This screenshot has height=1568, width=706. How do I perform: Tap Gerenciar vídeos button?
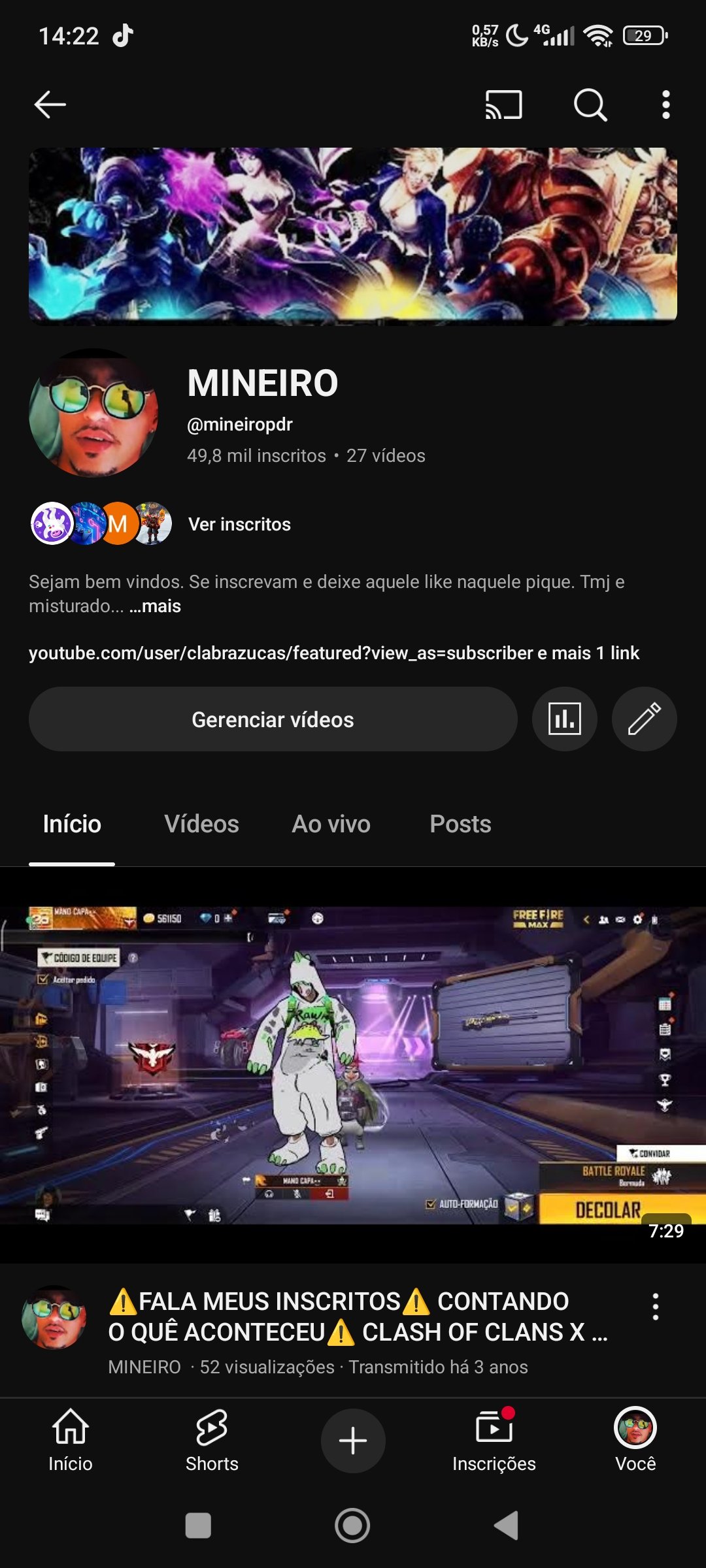[273, 719]
